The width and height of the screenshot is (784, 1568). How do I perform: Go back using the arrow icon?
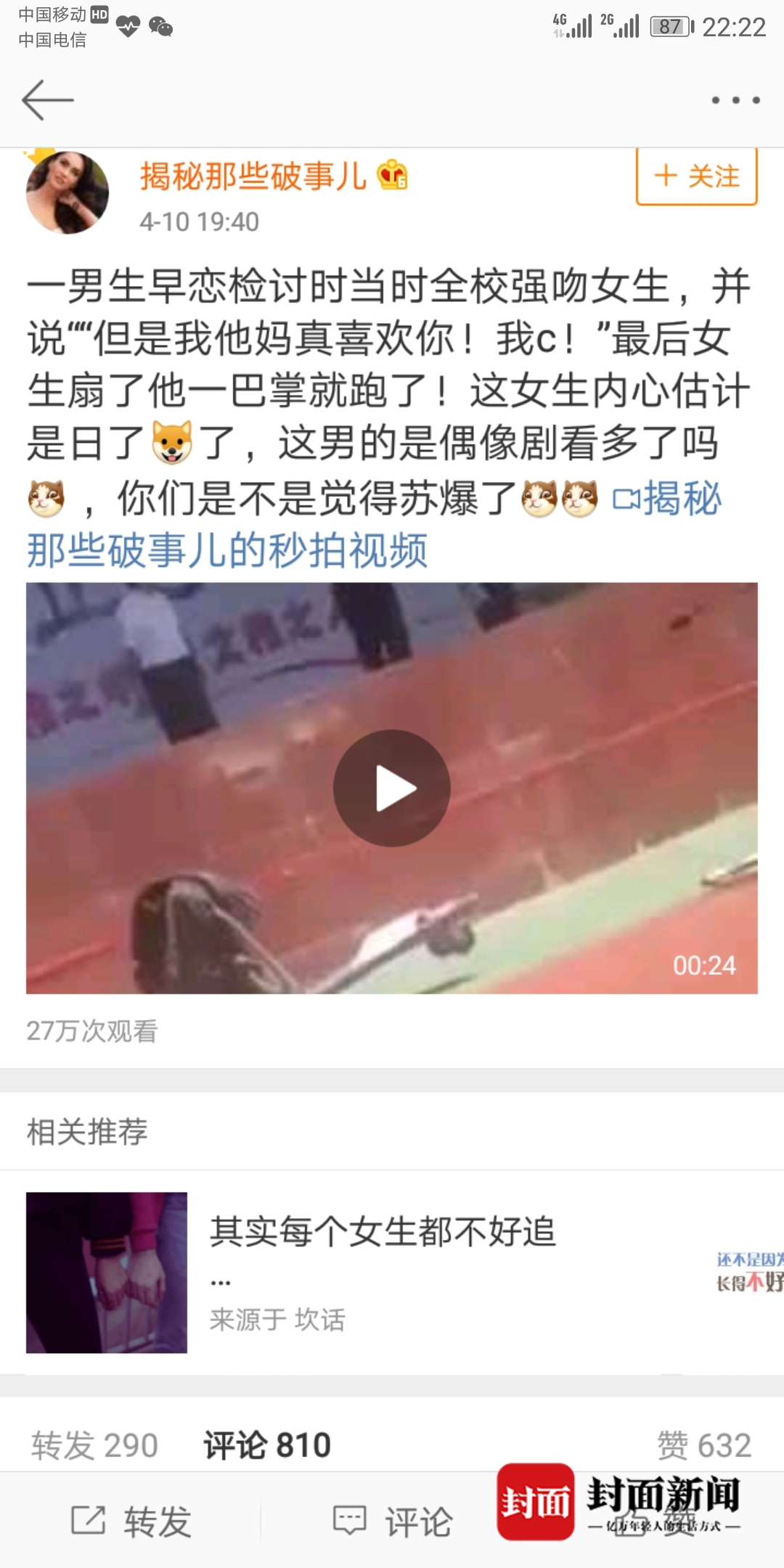(48, 100)
